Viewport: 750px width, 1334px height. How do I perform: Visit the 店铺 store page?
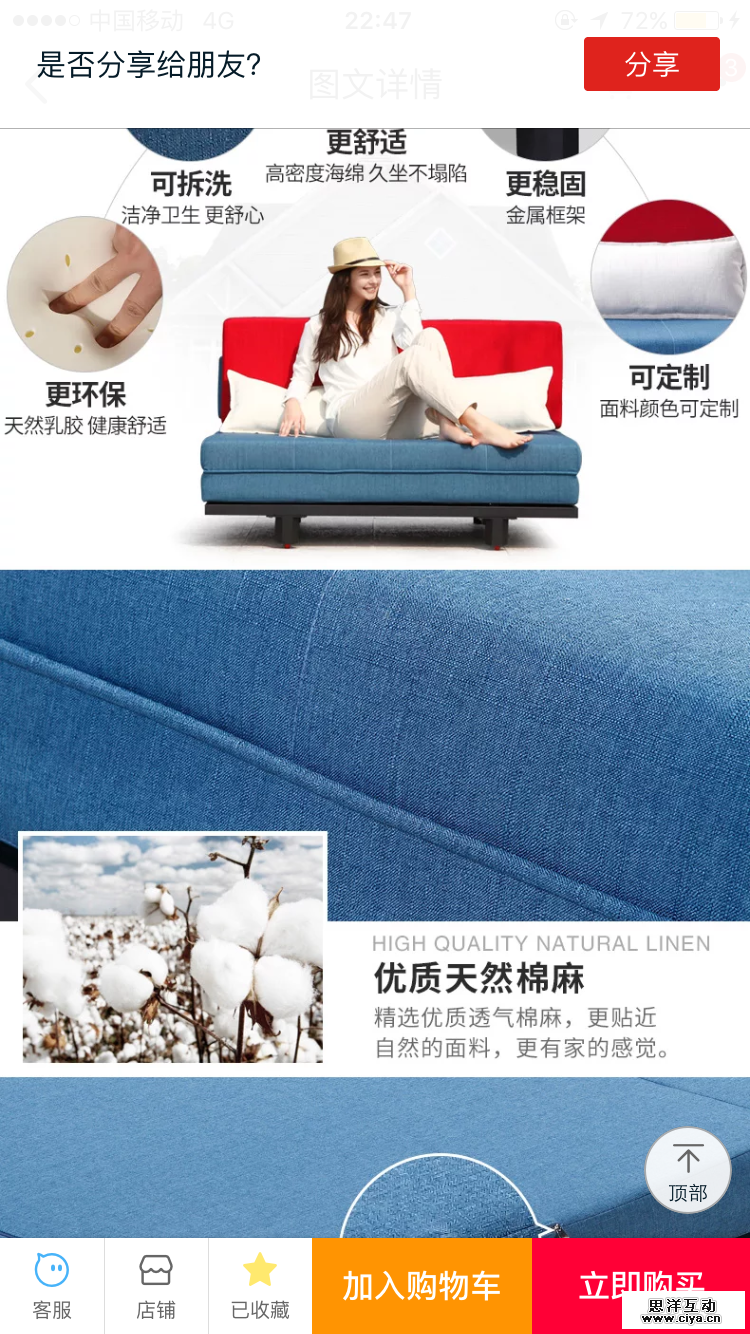pos(156,1285)
